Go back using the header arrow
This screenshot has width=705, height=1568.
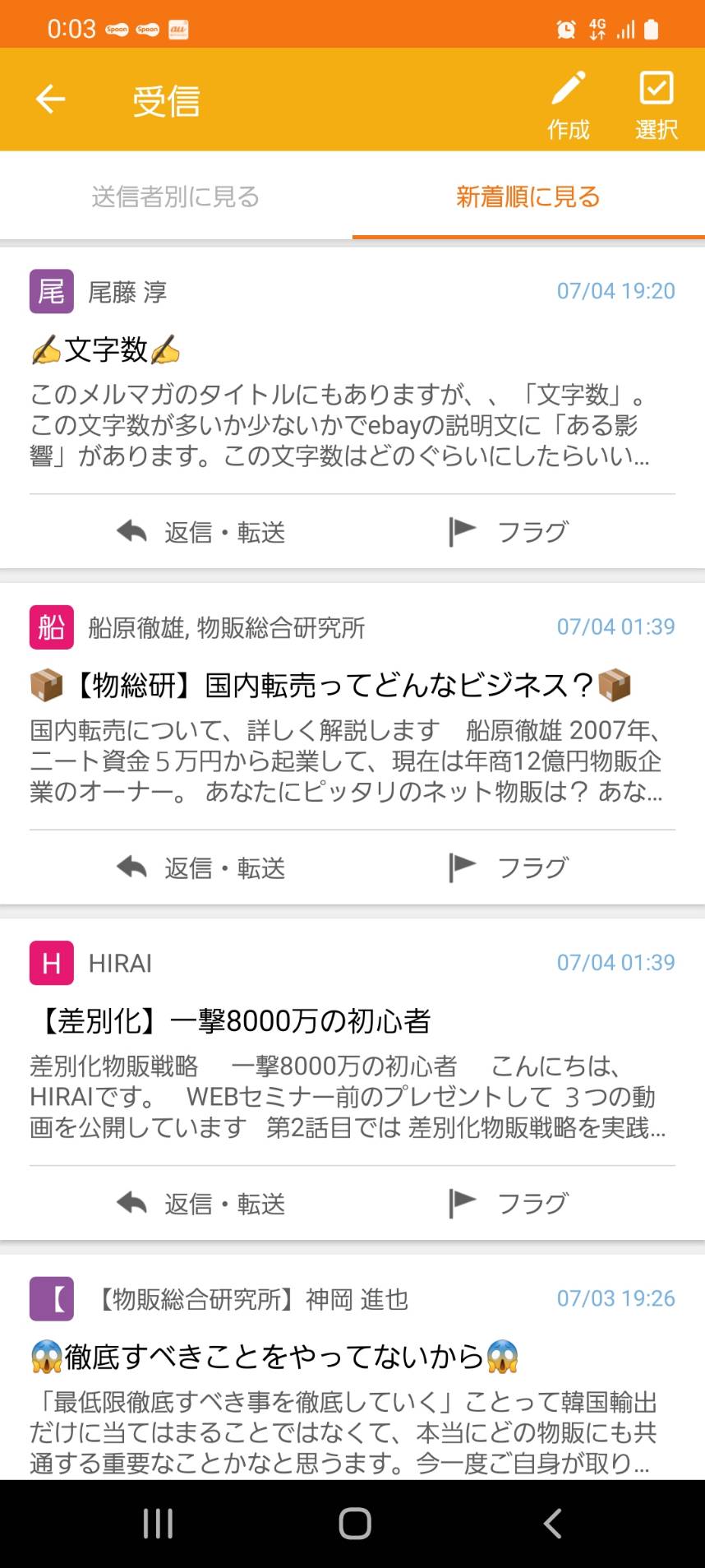(50, 99)
